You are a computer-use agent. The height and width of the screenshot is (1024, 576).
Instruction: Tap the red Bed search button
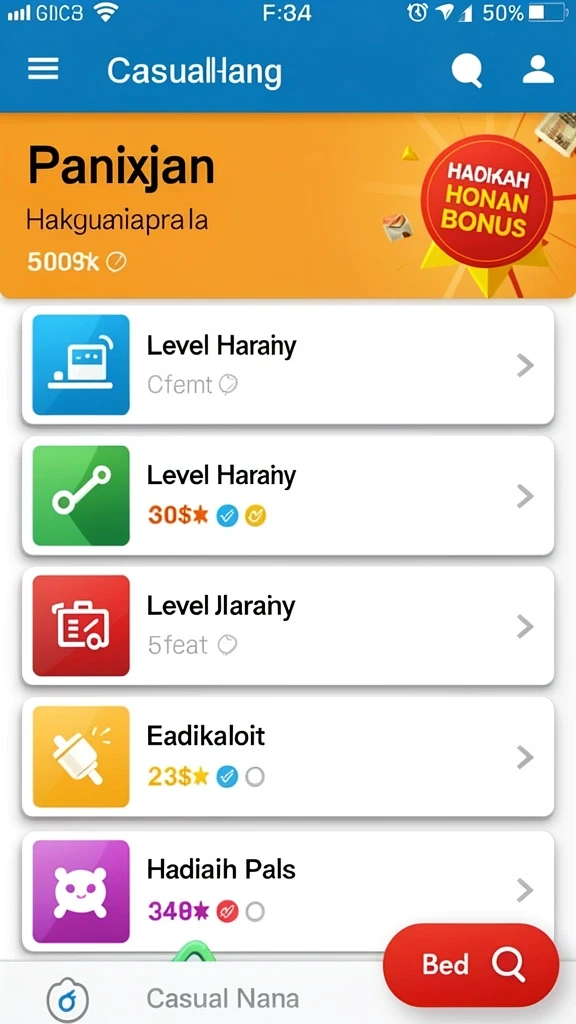471,965
